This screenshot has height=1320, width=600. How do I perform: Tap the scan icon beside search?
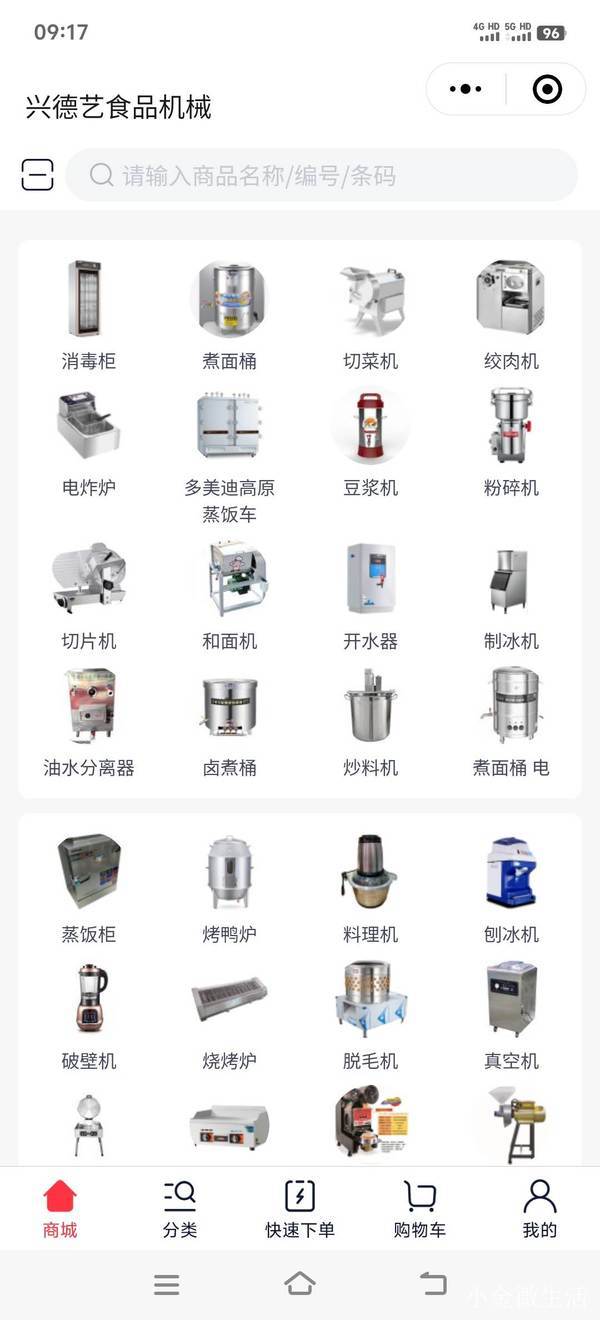37,175
